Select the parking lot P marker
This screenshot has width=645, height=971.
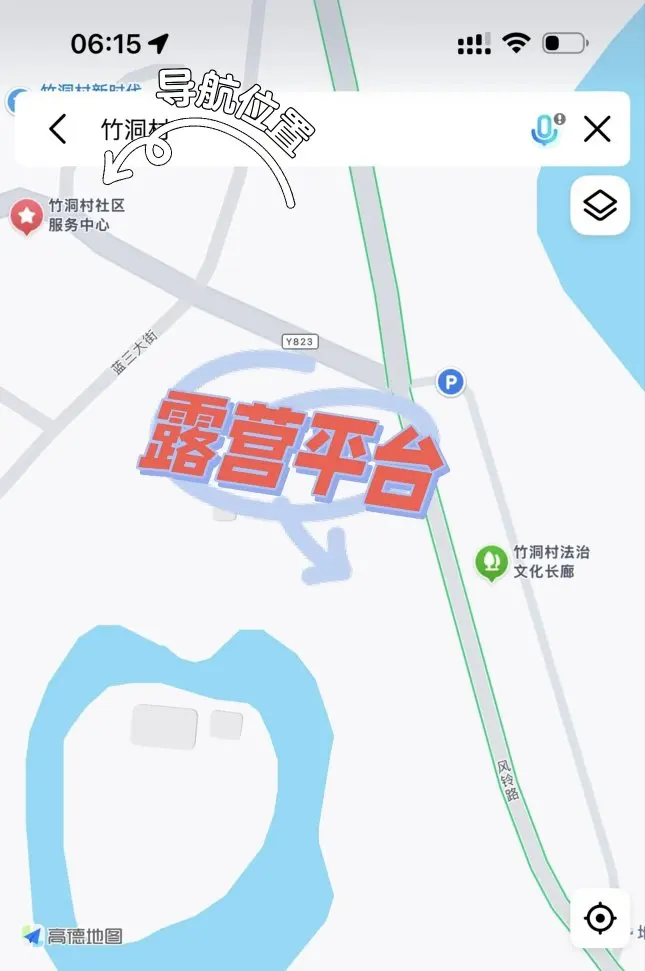[x=451, y=382]
